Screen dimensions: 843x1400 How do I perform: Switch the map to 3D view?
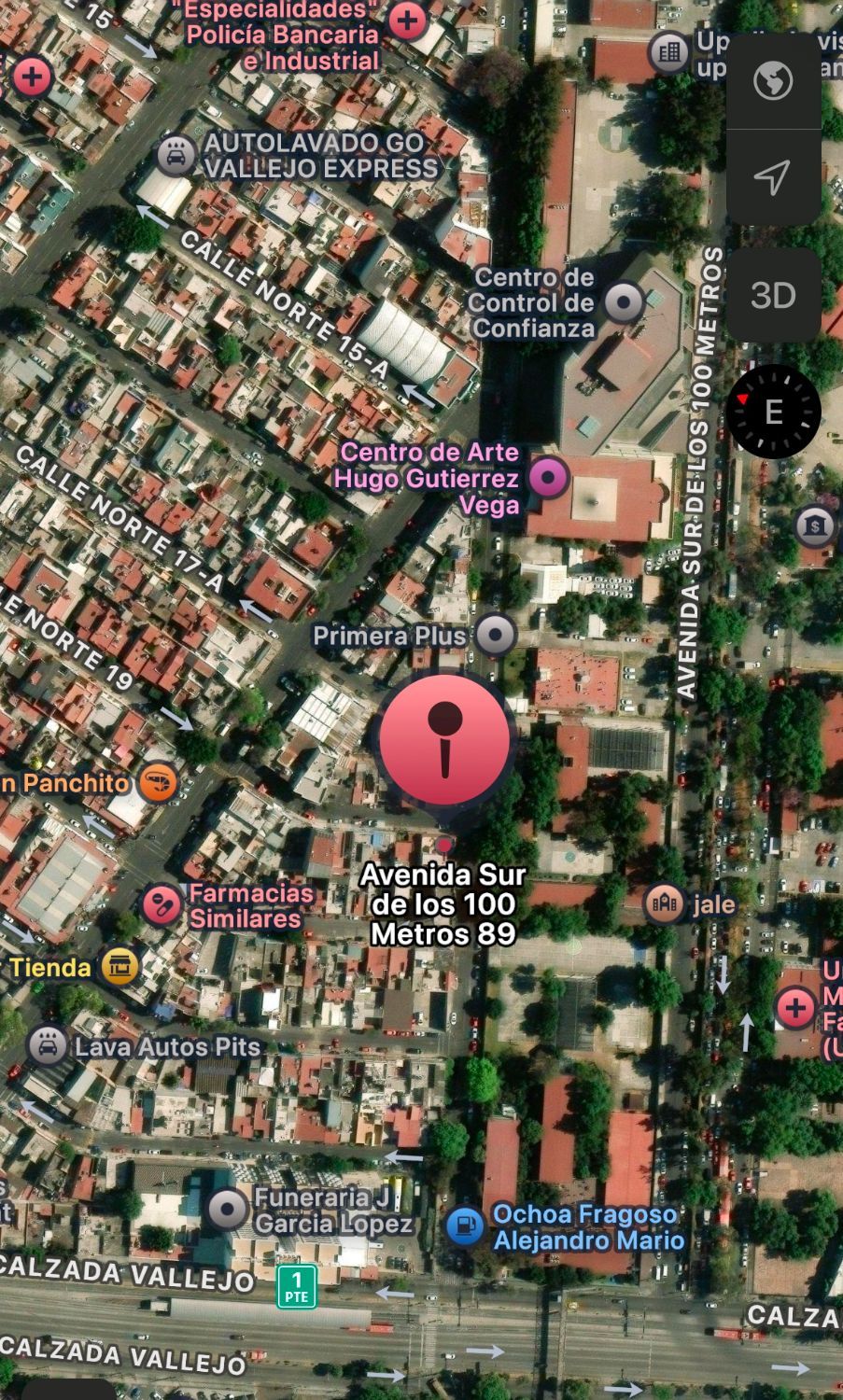click(773, 295)
